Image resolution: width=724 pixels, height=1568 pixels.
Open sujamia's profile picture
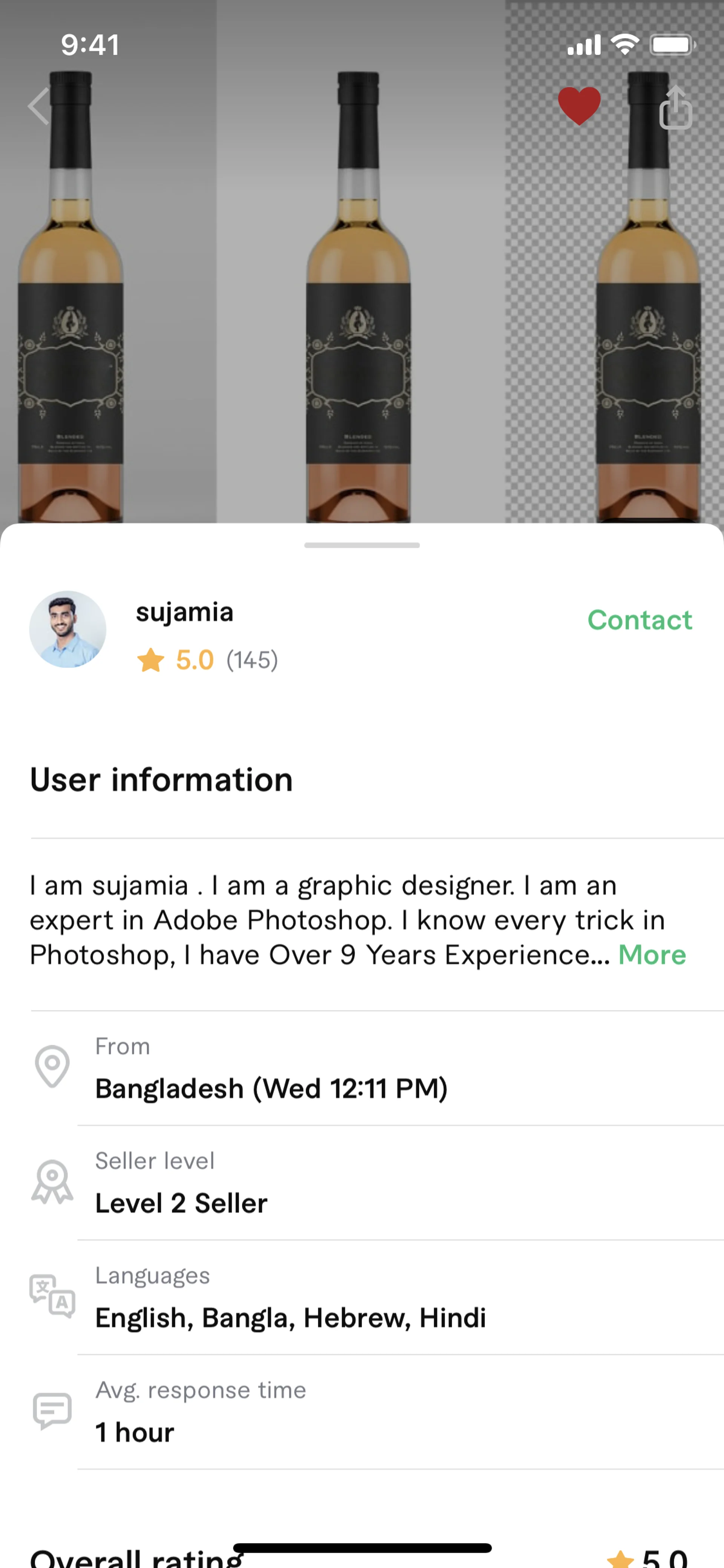(x=67, y=630)
